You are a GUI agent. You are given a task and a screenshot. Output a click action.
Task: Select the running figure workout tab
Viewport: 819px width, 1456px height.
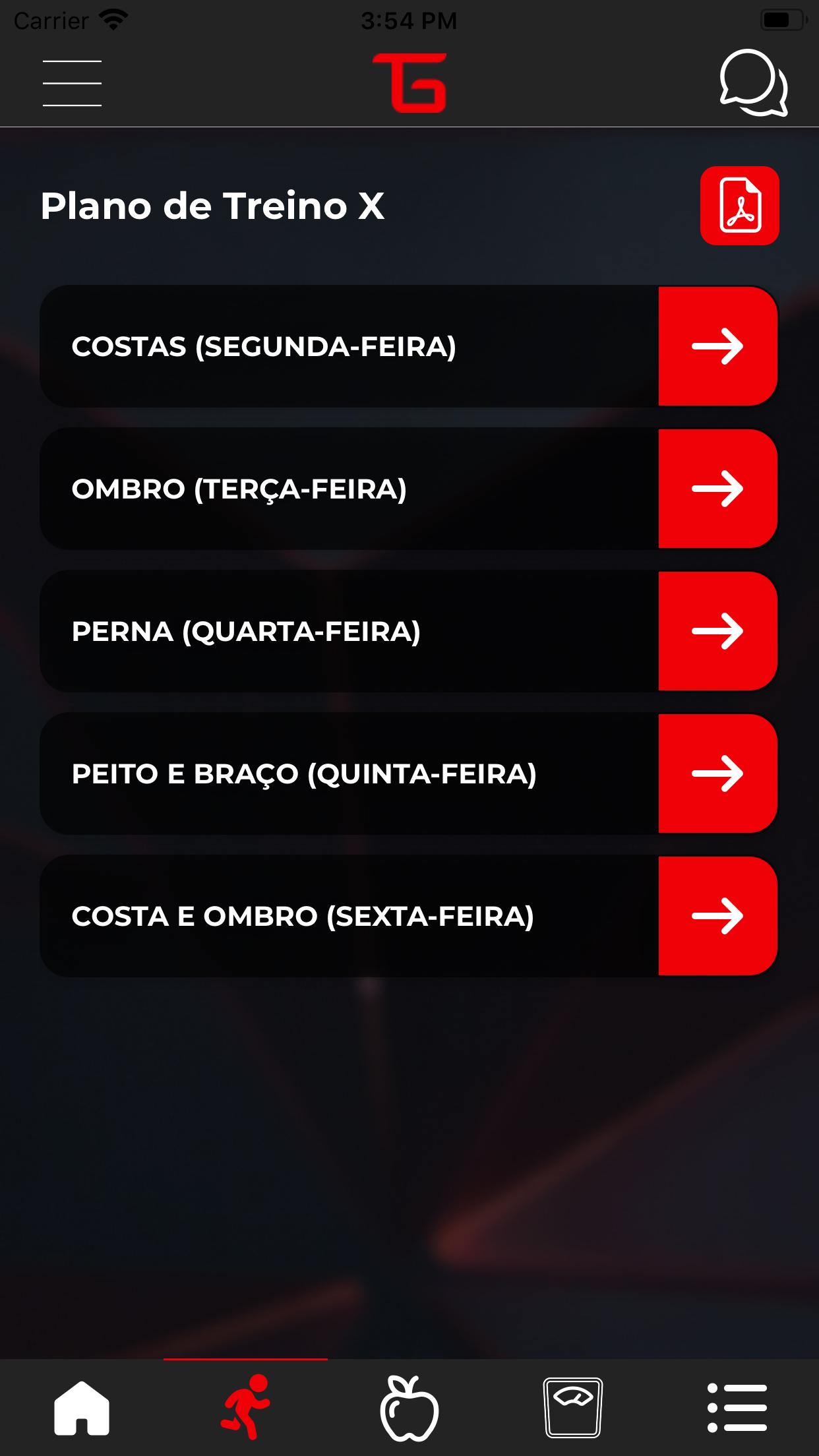point(245,1407)
